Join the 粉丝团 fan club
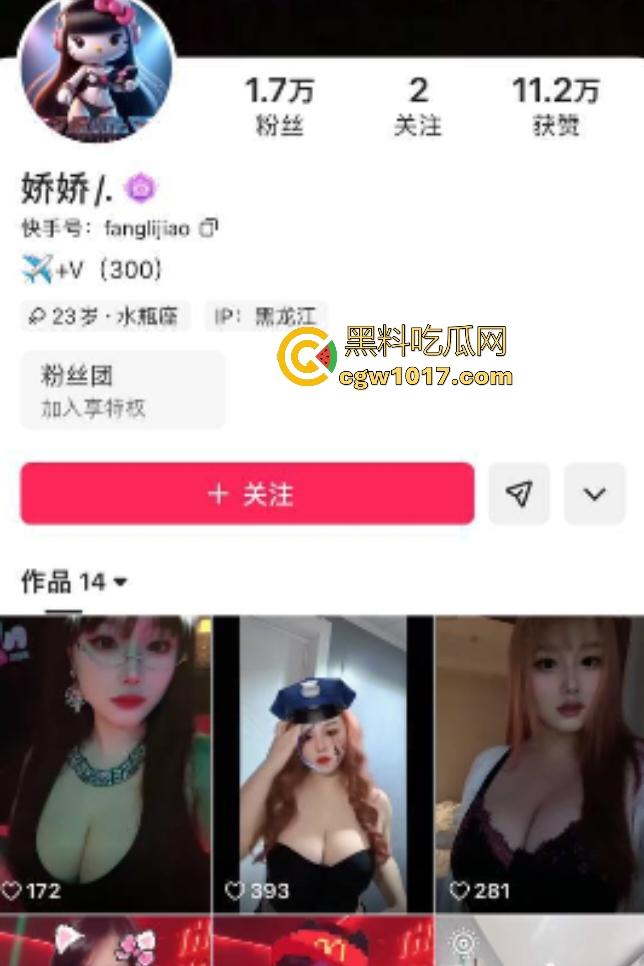This screenshot has width=644, height=966. [122, 390]
